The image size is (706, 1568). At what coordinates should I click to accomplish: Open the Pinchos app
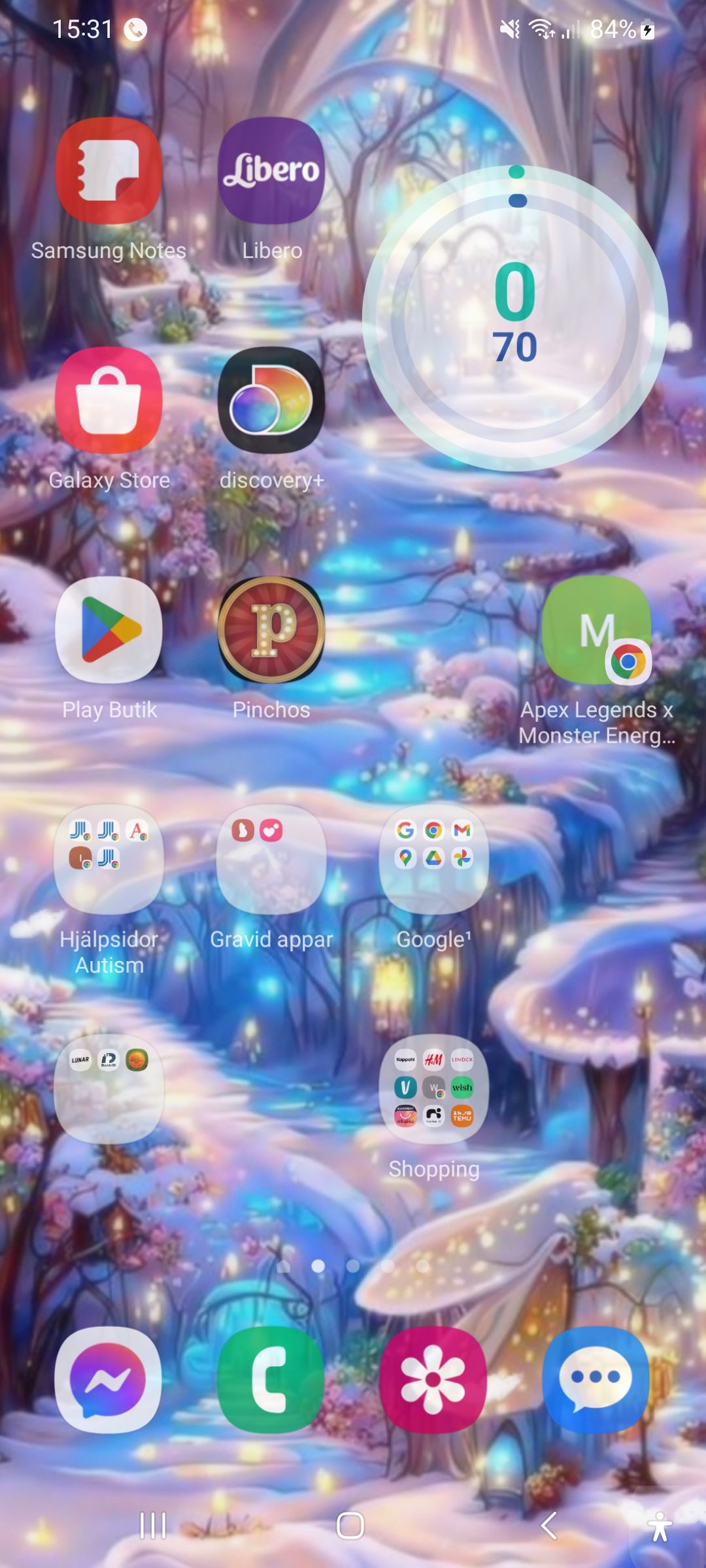pos(271,630)
